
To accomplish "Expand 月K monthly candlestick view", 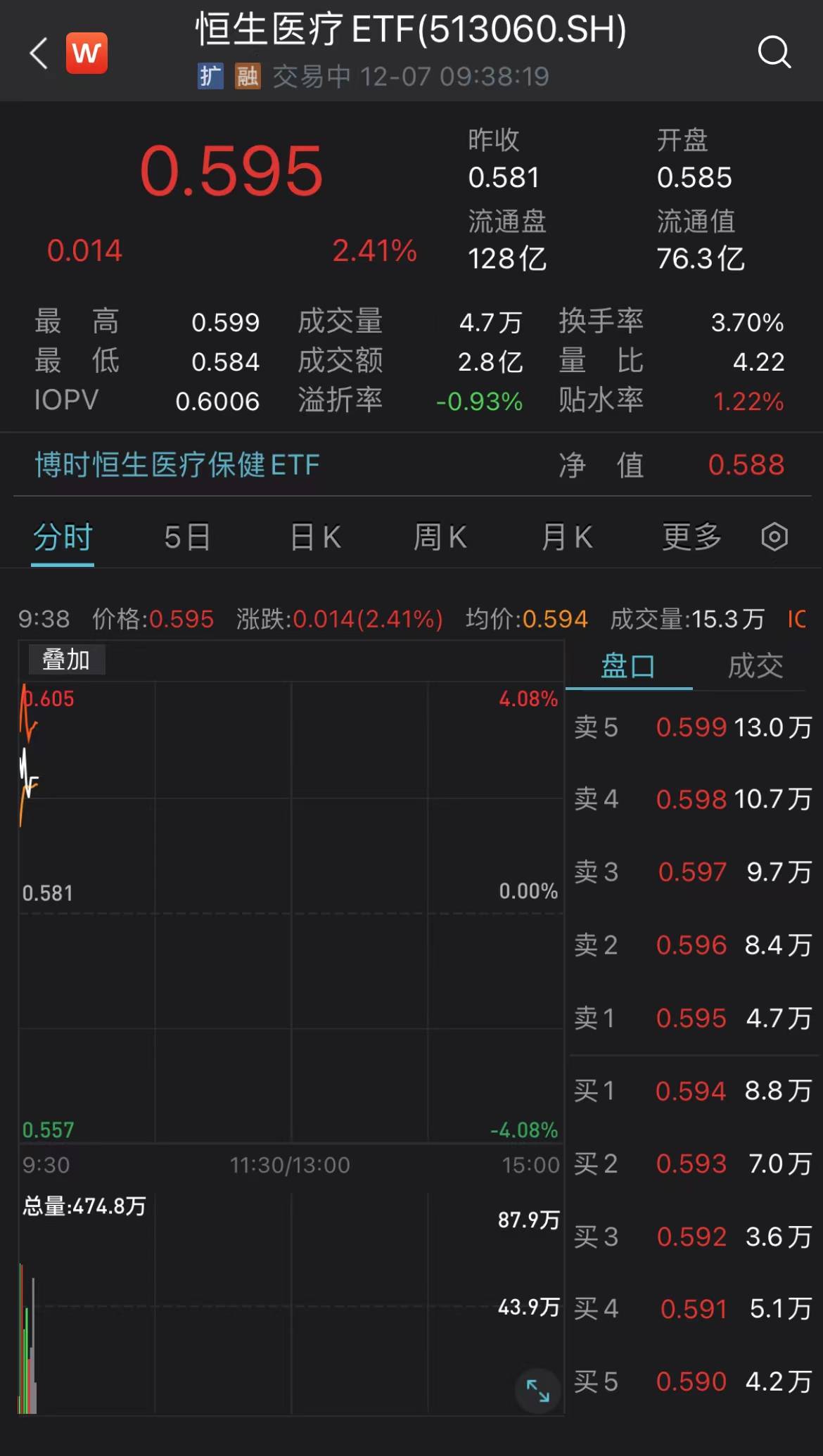I will point(565,536).
